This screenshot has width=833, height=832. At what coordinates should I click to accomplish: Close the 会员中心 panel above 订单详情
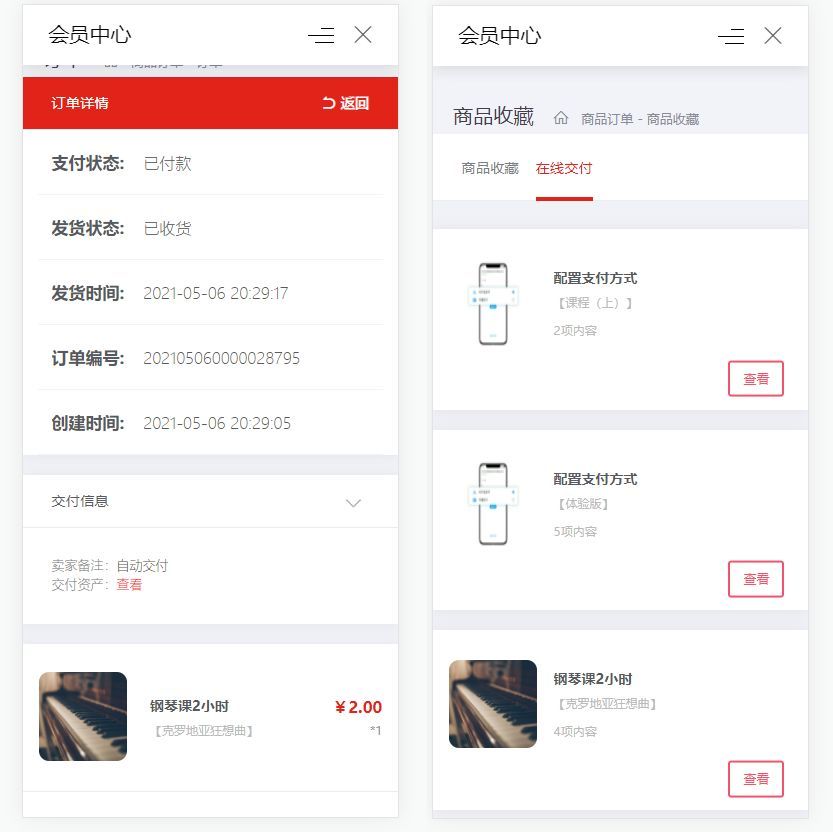pos(363,35)
